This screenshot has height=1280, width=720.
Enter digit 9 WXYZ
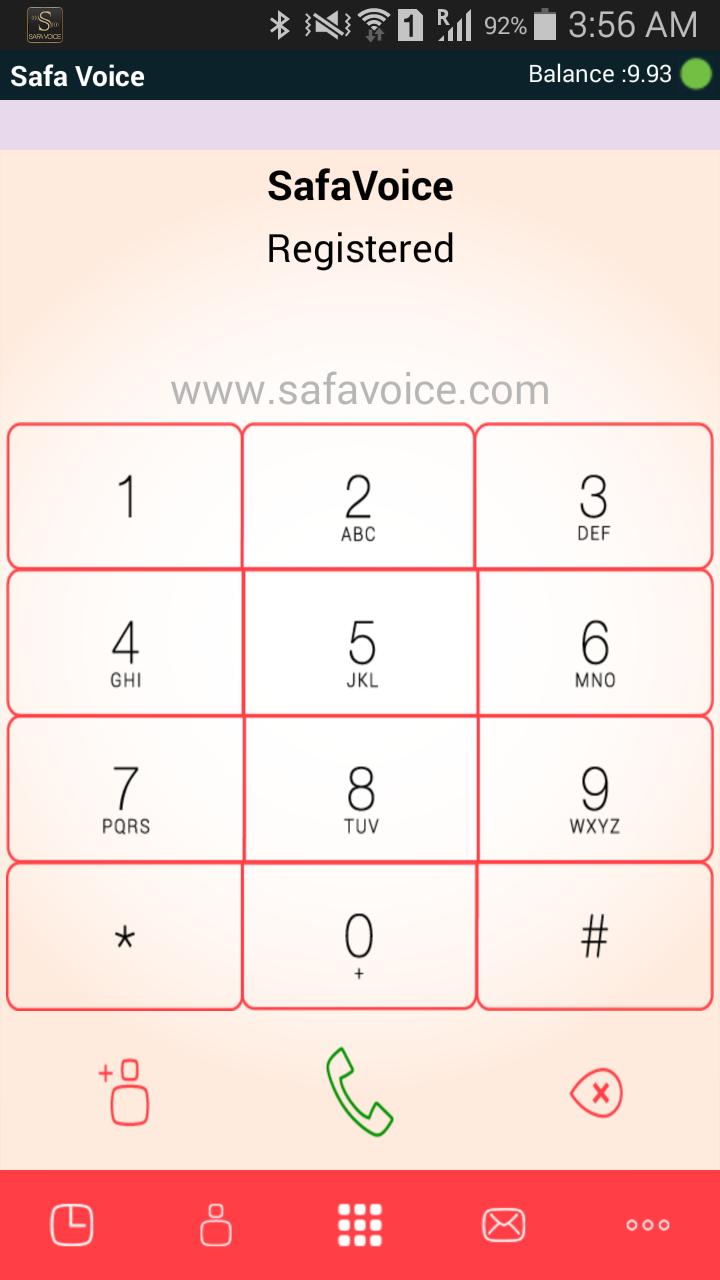click(x=596, y=789)
